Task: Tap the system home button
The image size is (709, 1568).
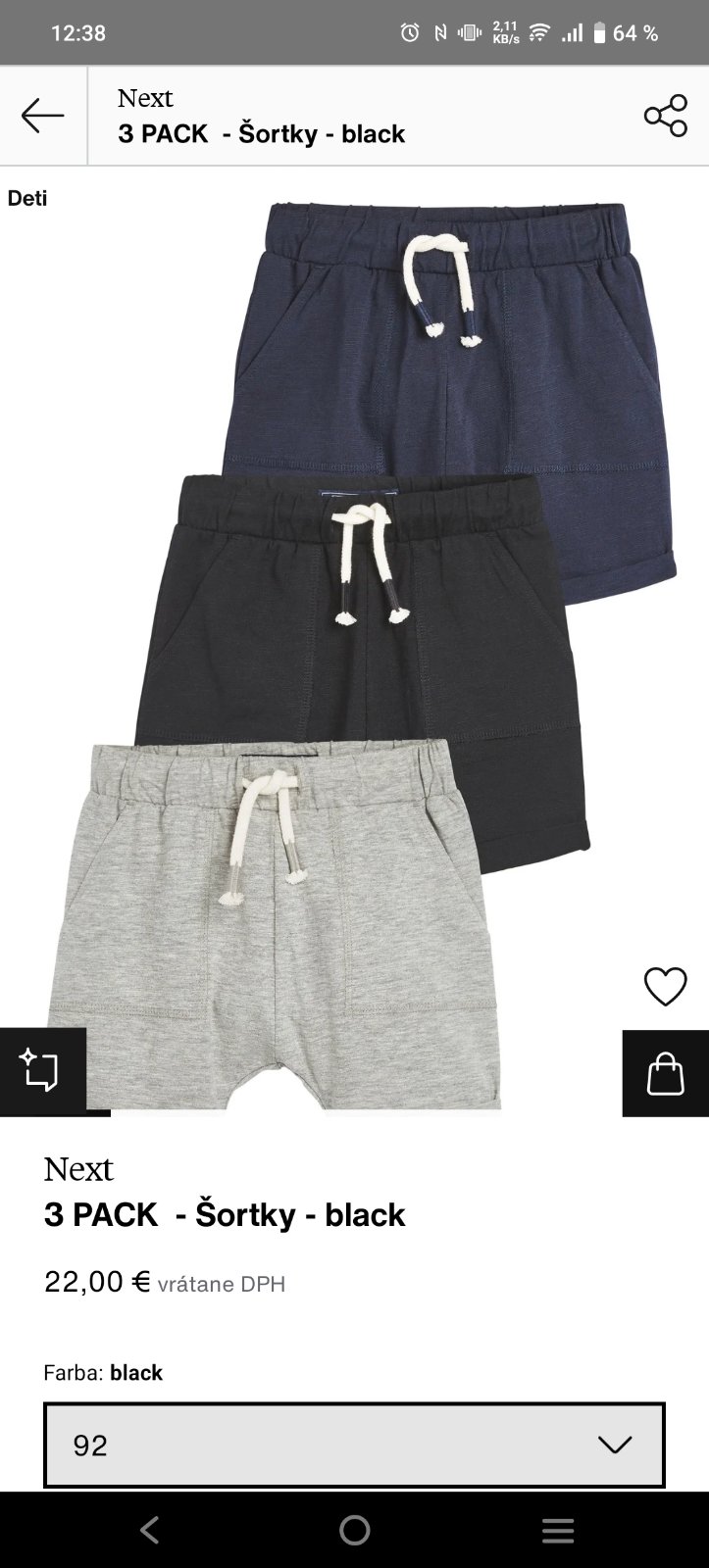Action: (x=354, y=1530)
